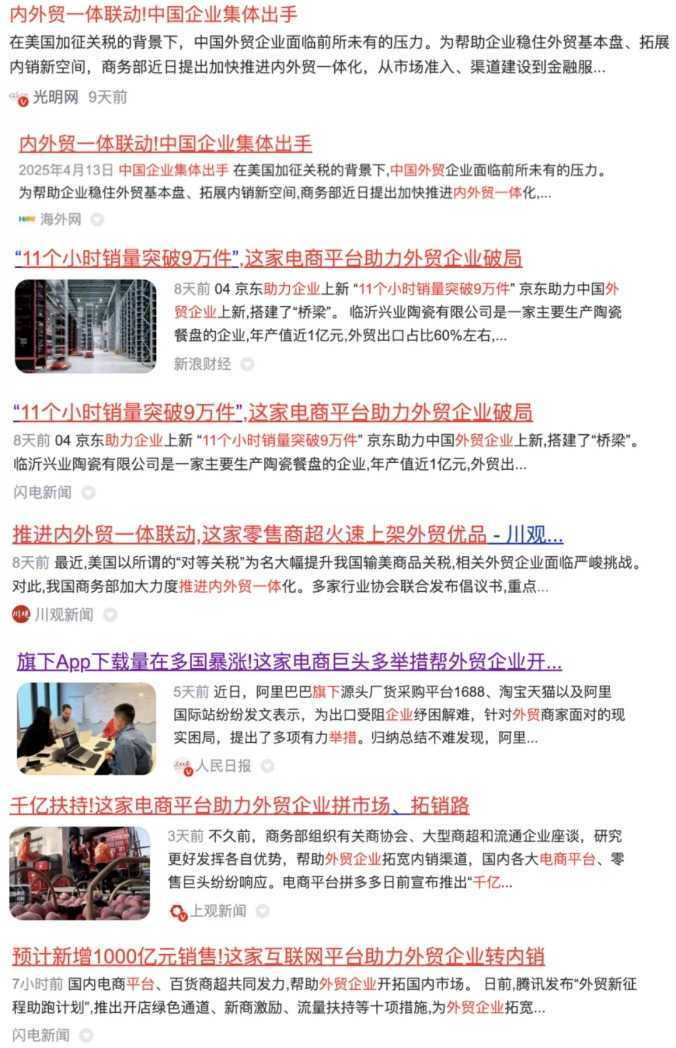Image resolution: width=676 pixels, height=1048 pixels.
Task: Tap the small arrow icon beside 上观新闻
Action: tap(262, 911)
